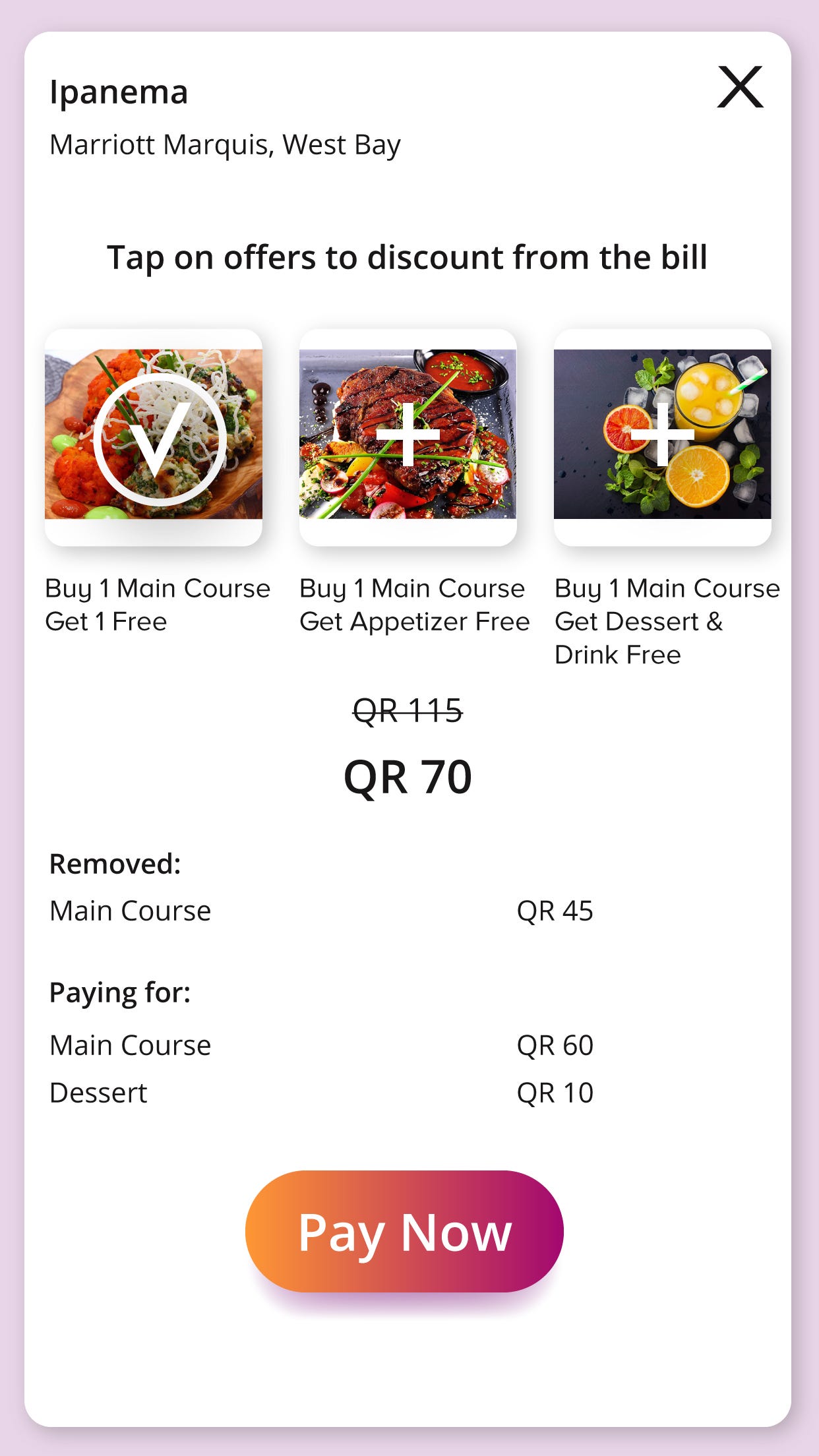Close the Ipanema bill dialog

pos(740,87)
